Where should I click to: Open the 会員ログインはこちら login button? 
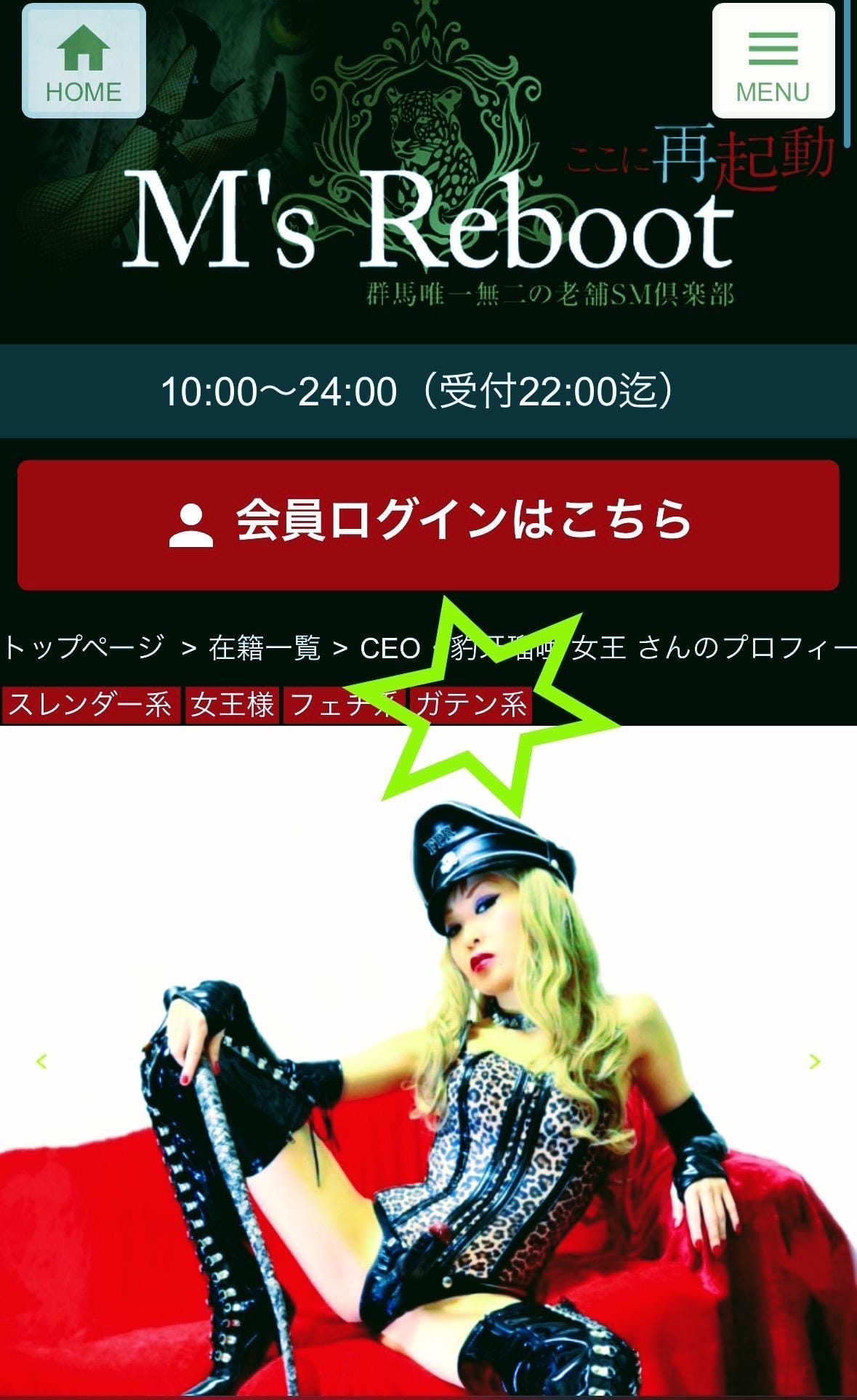(x=428, y=525)
